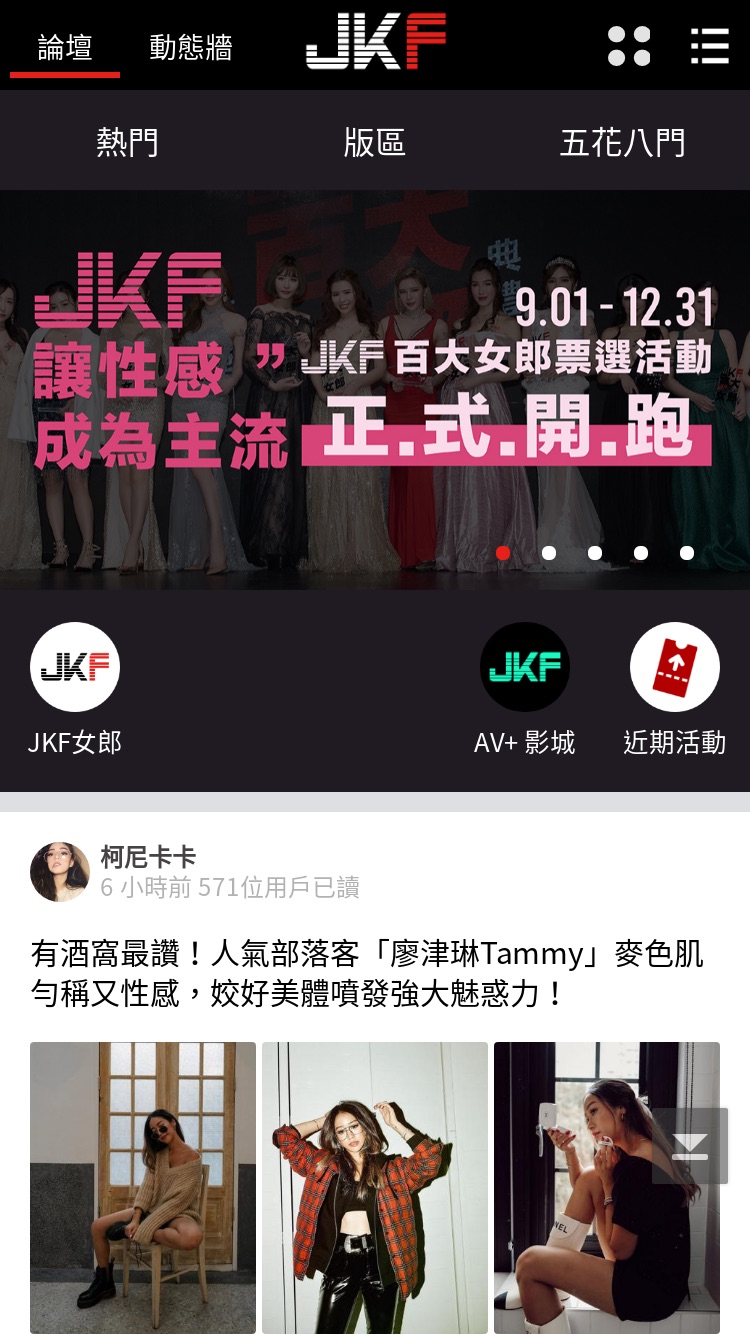Open JKF女郎 shortcut
Viewport: 750px width, 1334px height.
point(75,690)
